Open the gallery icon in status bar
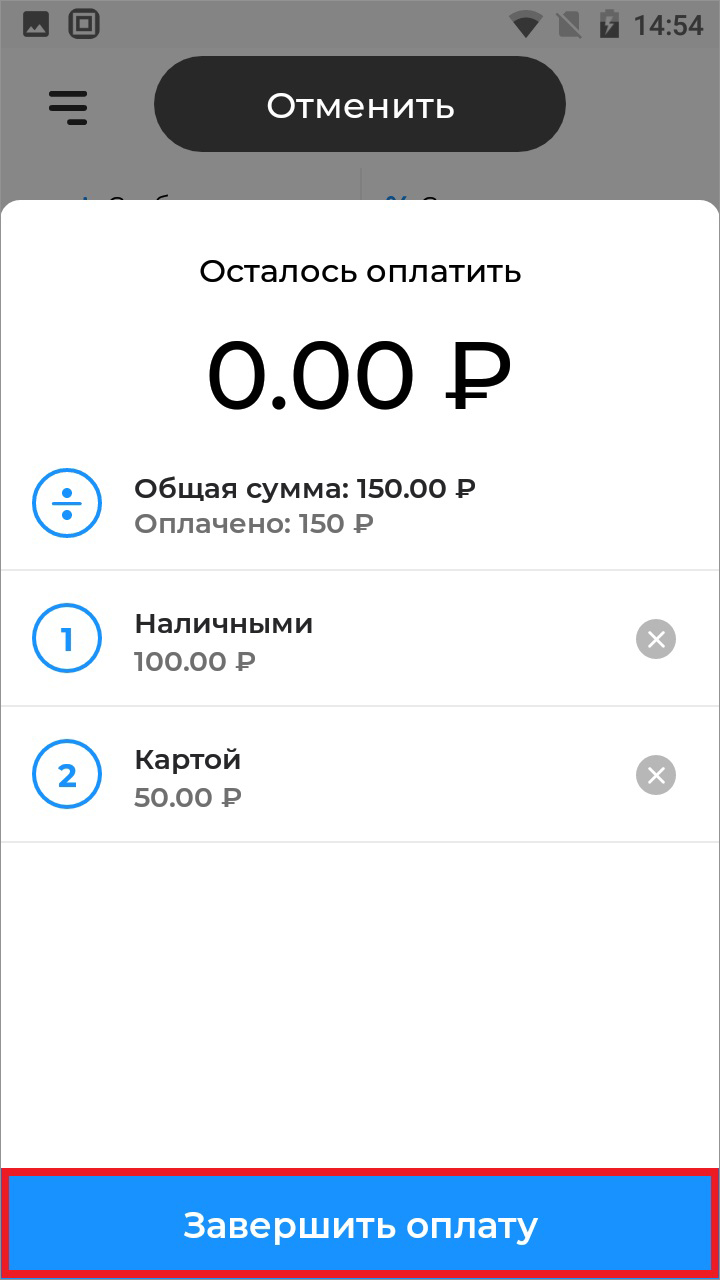720x1280 pixels. [35, 23]
